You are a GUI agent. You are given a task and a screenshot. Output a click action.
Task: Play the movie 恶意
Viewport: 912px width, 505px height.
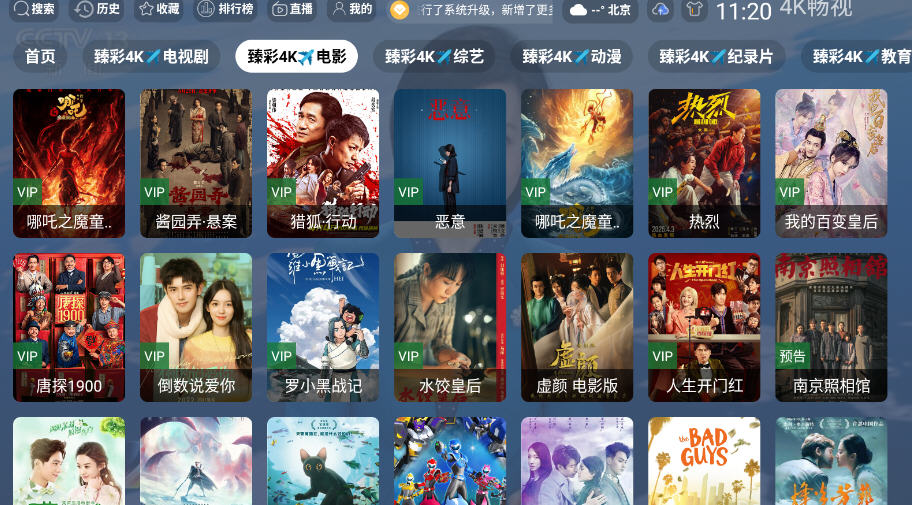coord(450,163)
